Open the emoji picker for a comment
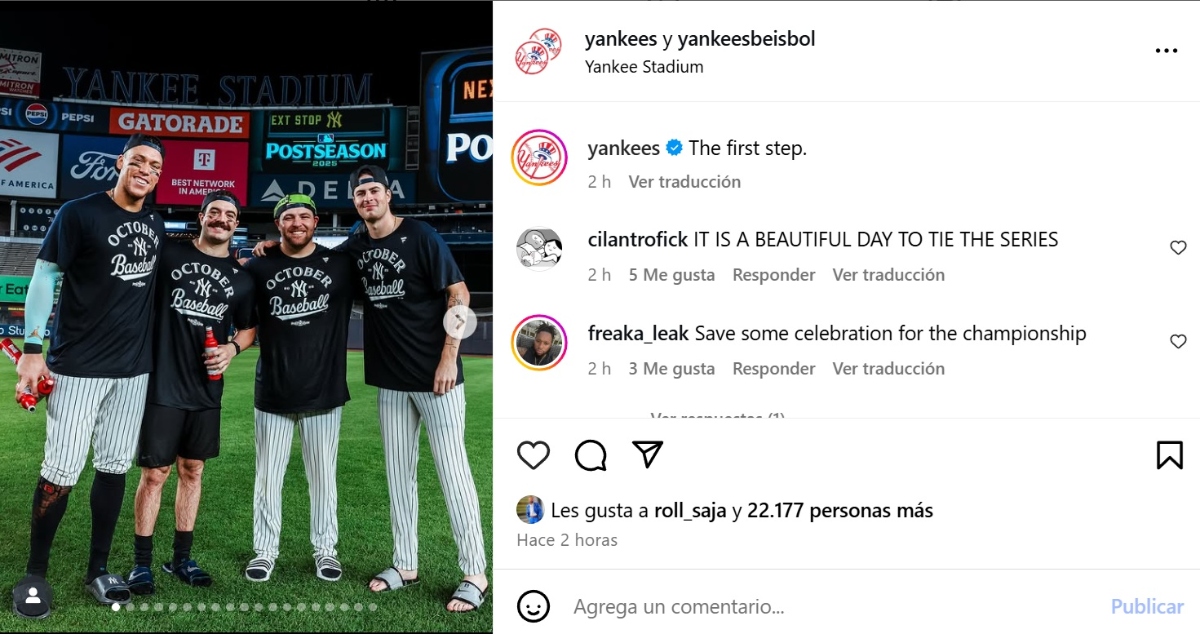 pyautogui.click(x=534, y=606)
